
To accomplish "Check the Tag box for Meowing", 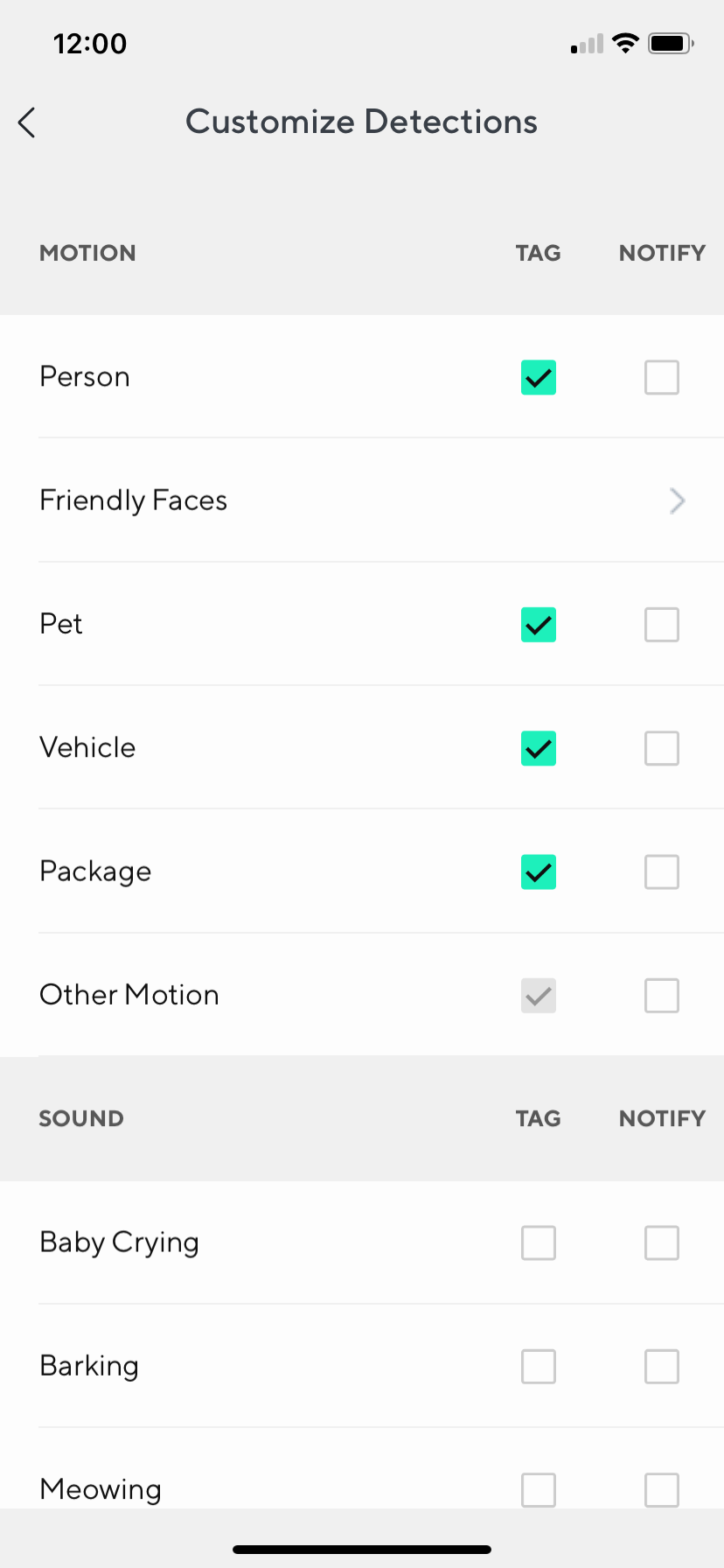I will pos(538,1489).
